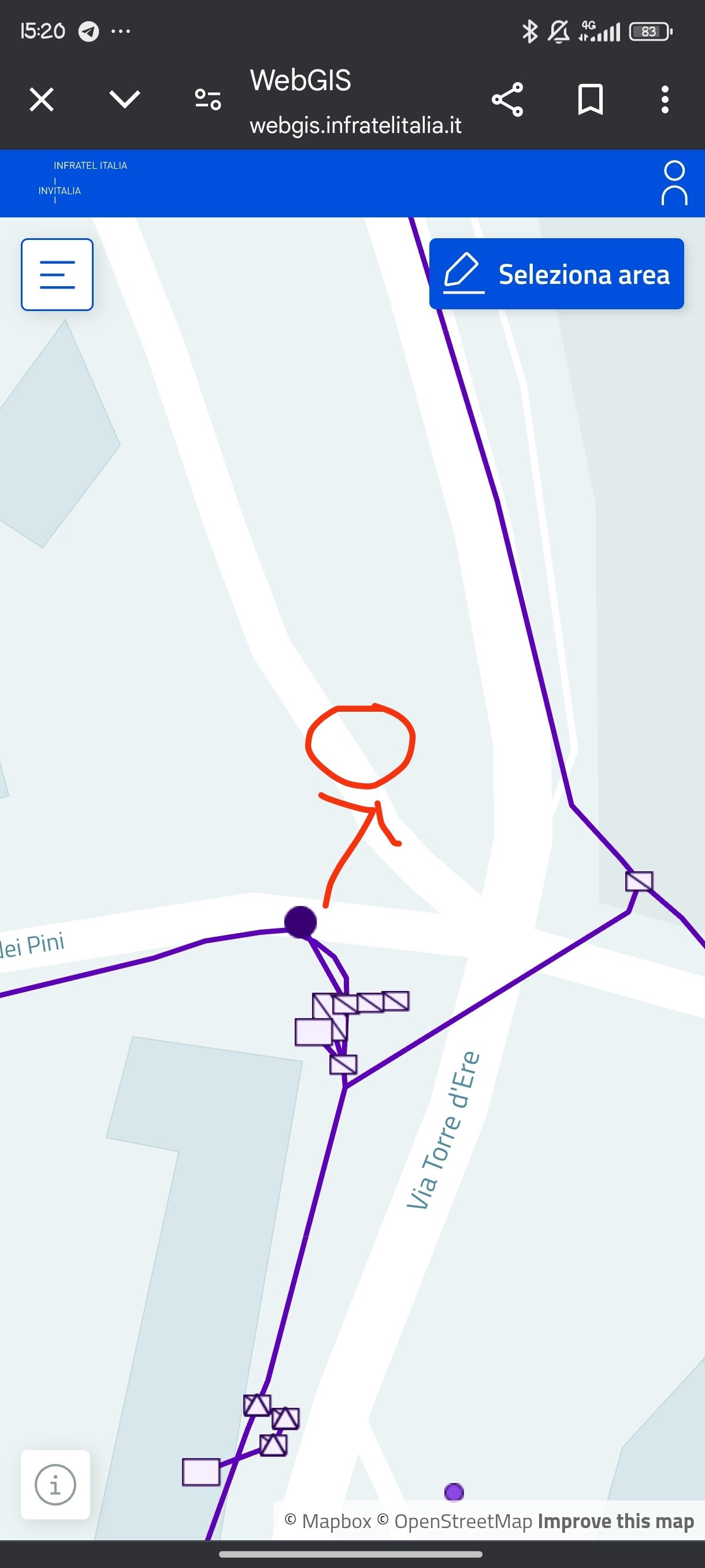Open the user profile icon
This screenshot has height=1568, width=705.
click(x=674, y=183)
